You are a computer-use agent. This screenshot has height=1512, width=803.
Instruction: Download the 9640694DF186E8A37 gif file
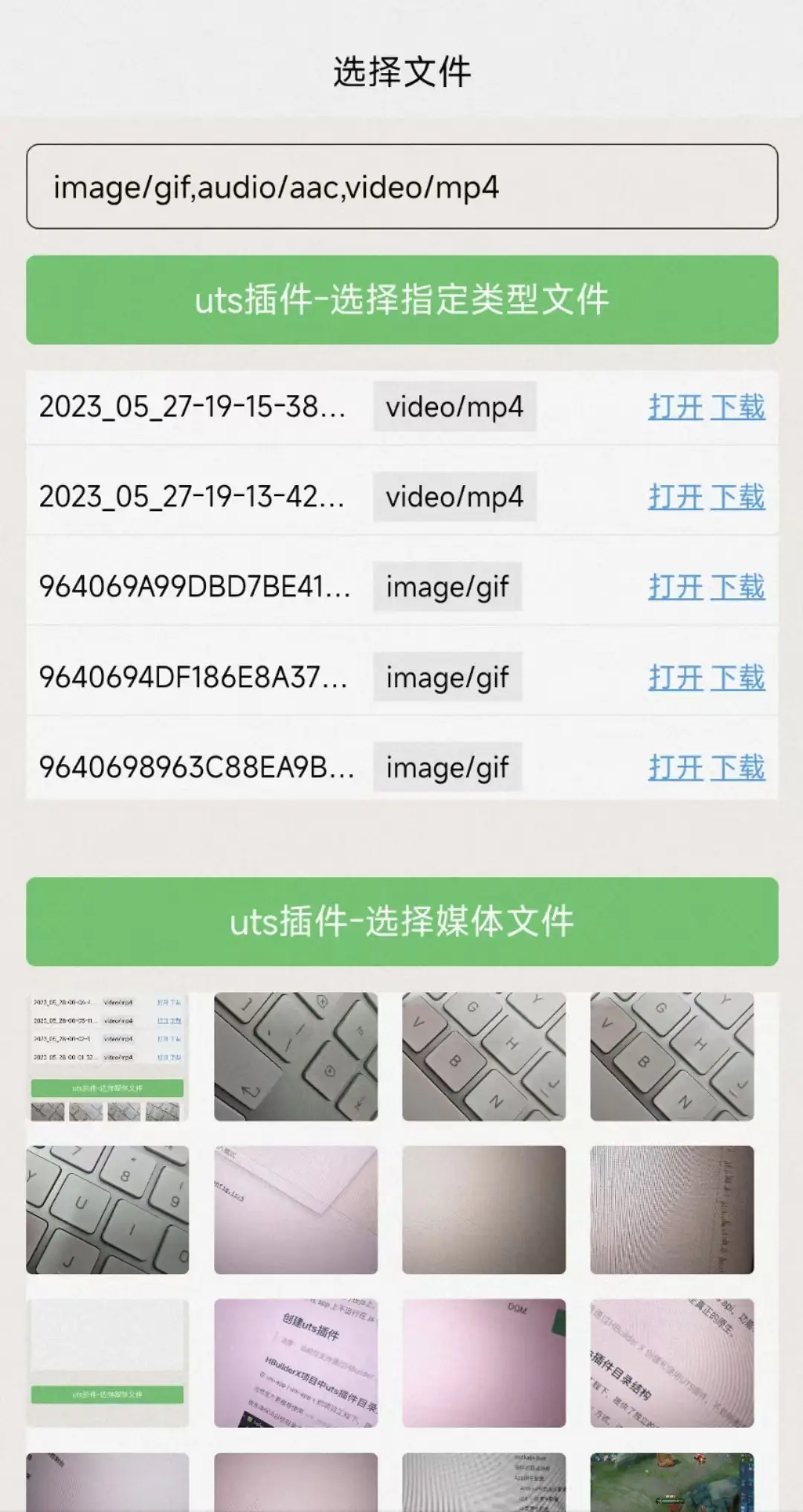tap(738, 678)
